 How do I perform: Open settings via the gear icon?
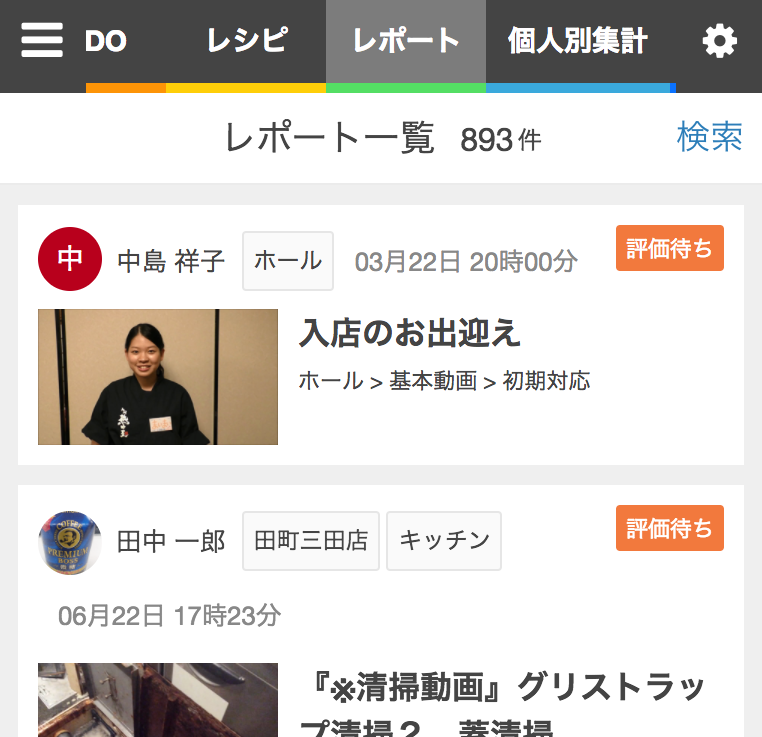(719, 42)
